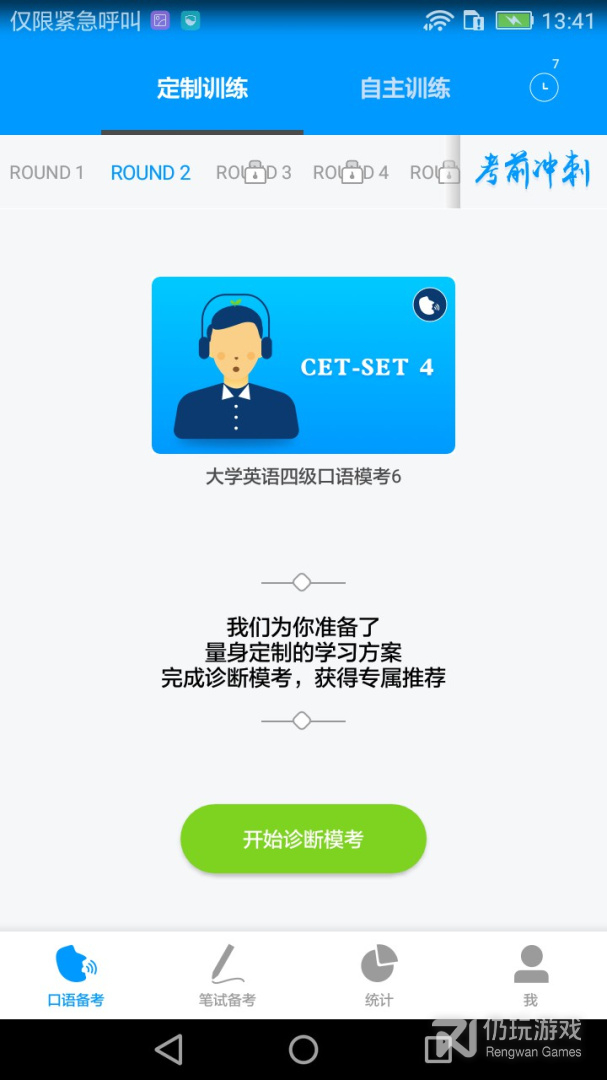Select ROUND 2
This screenshot has width=607, height=1080.
click(150, 172)
